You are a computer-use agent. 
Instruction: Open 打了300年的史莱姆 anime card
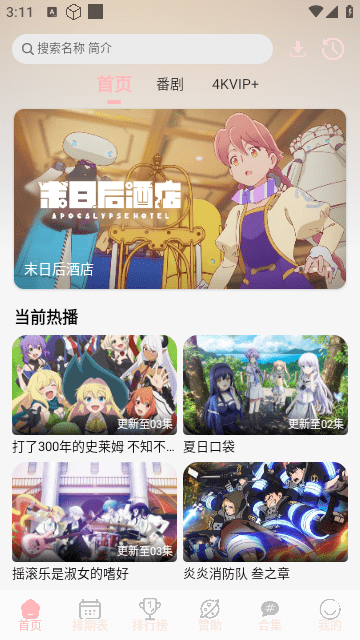pos(94,395)
